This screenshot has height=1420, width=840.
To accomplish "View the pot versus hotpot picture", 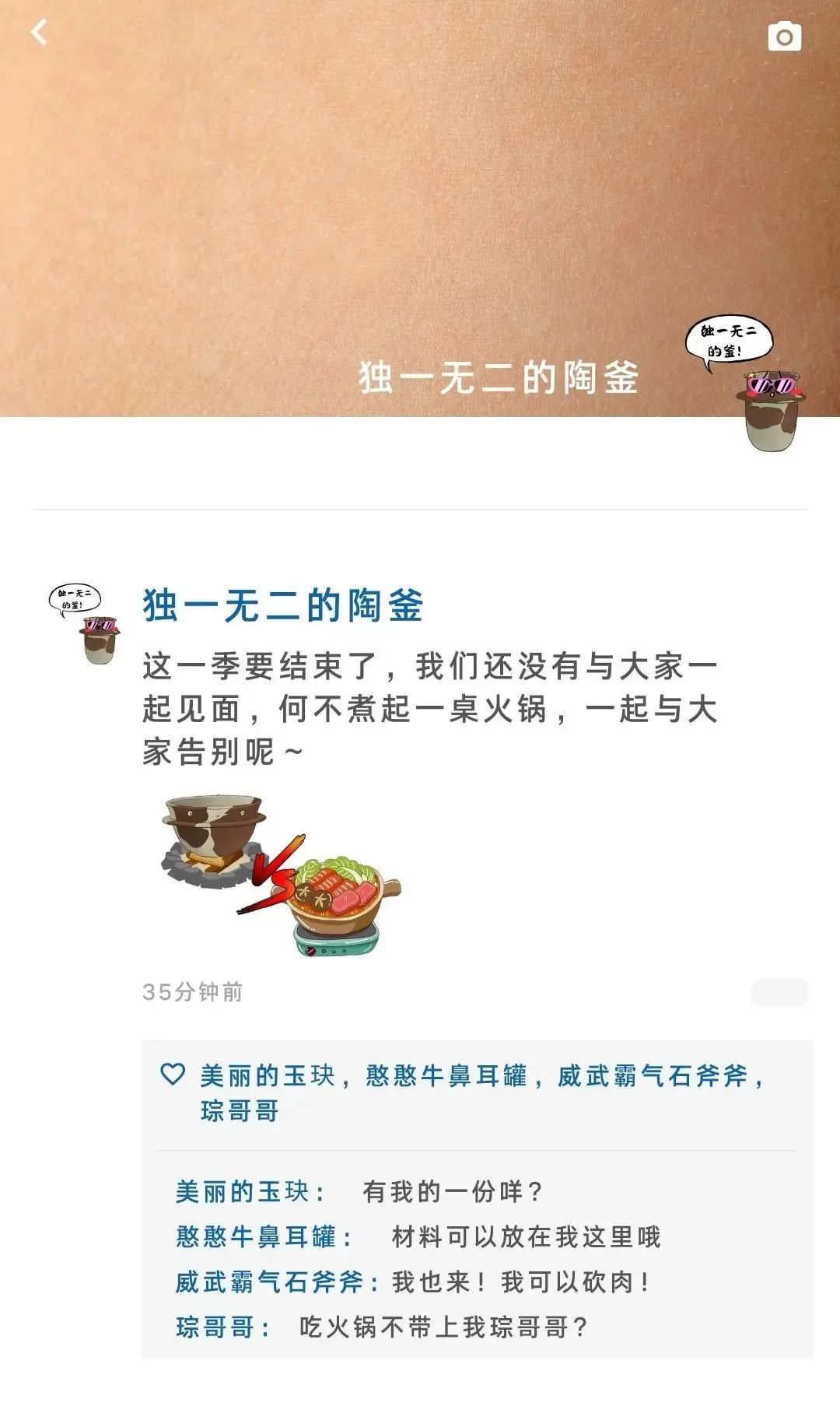I will [281, 874].
